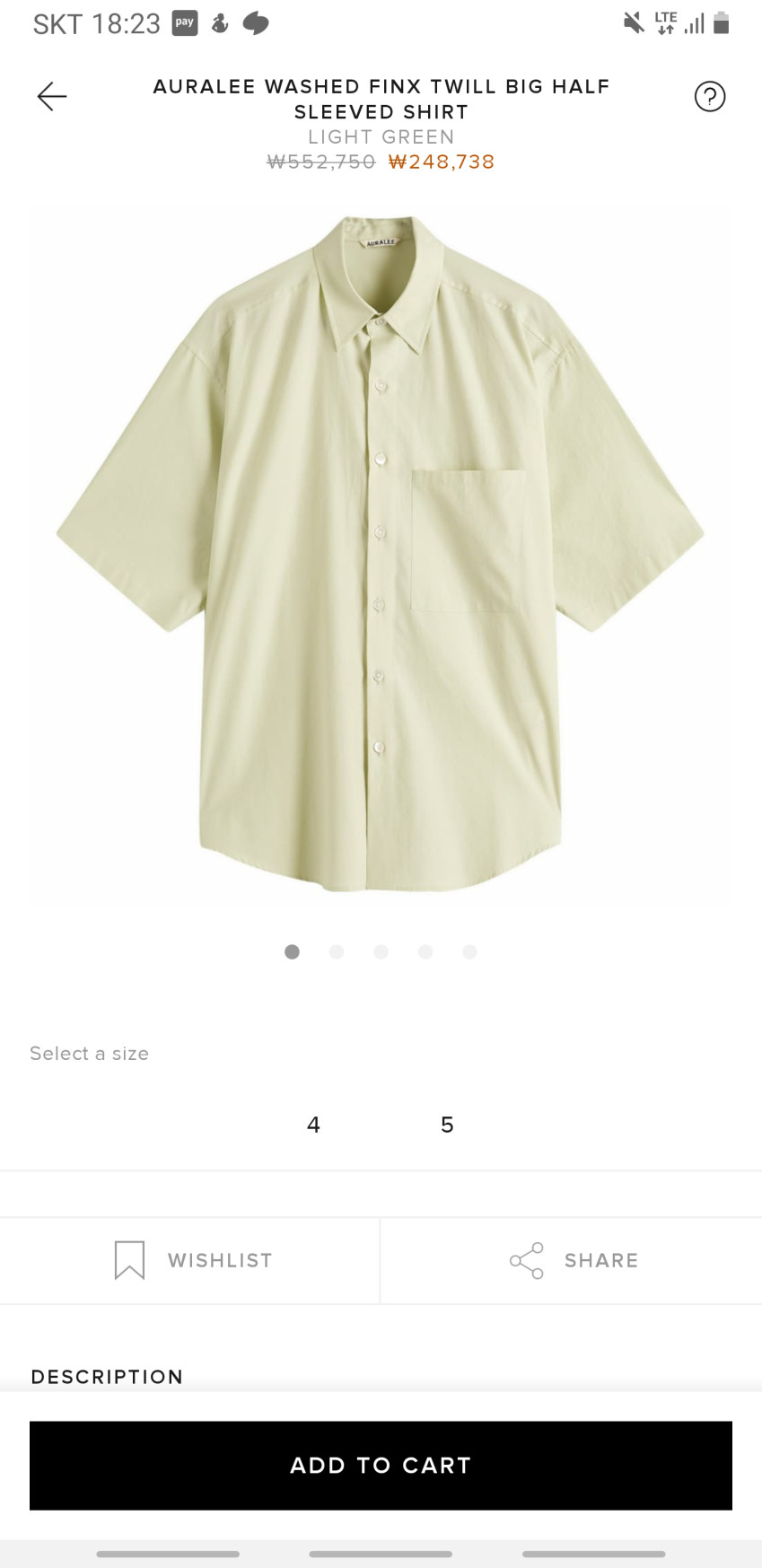
Task: Go back using the arrow icon
Action: (52, 96)
